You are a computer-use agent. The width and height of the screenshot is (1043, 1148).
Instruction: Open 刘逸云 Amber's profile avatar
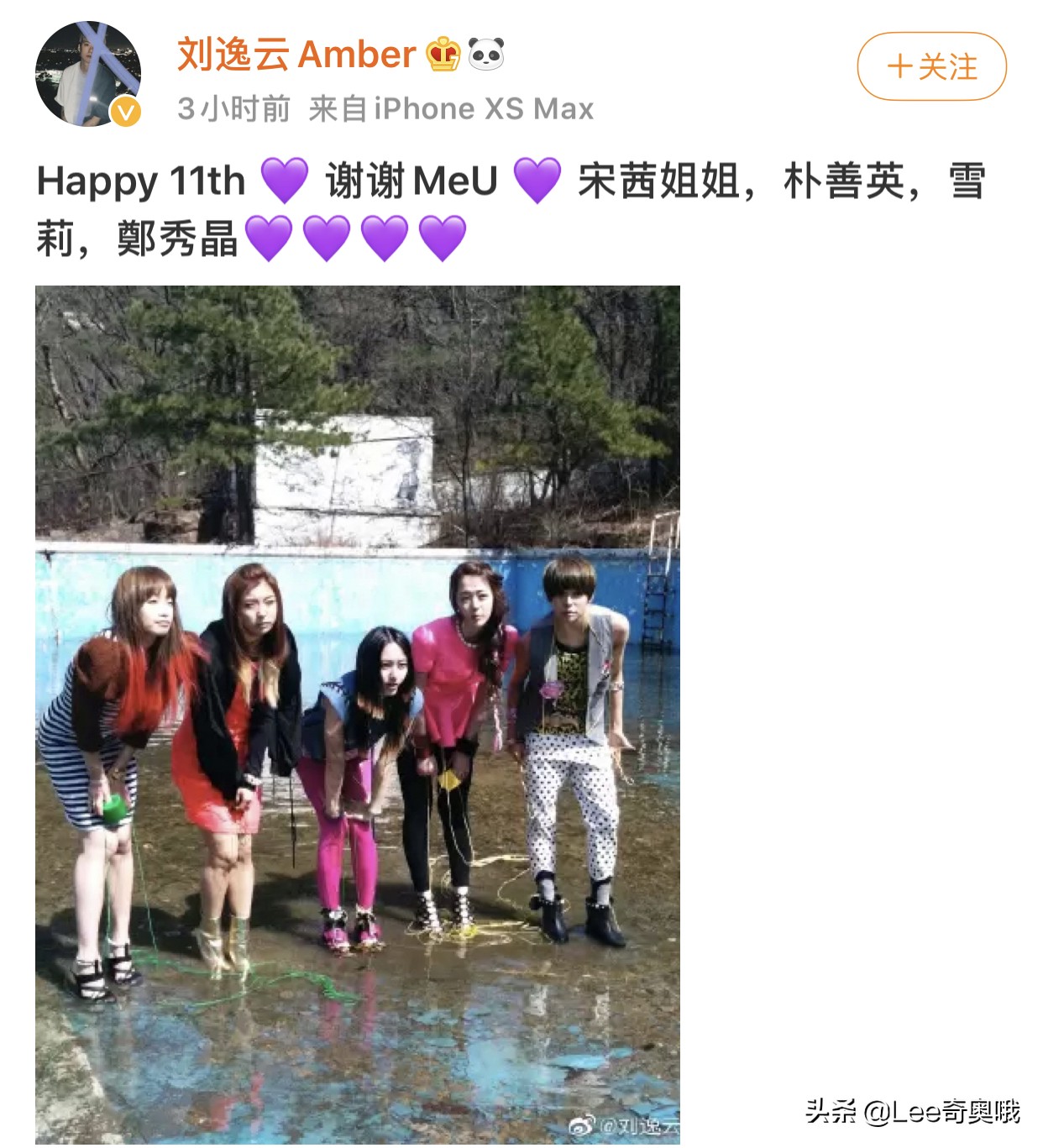pos(87,75)
